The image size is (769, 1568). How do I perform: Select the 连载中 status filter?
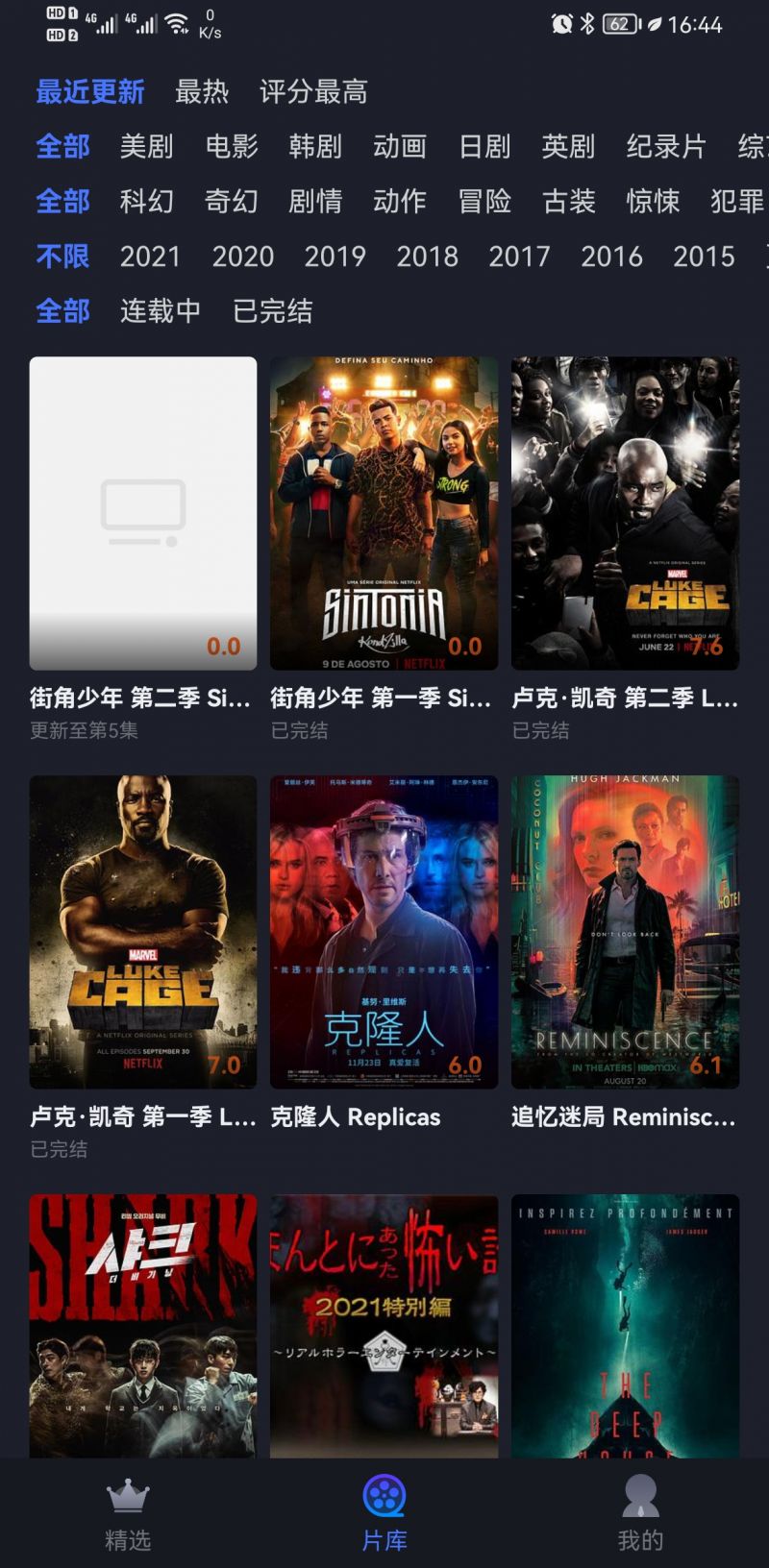[160, 311]
